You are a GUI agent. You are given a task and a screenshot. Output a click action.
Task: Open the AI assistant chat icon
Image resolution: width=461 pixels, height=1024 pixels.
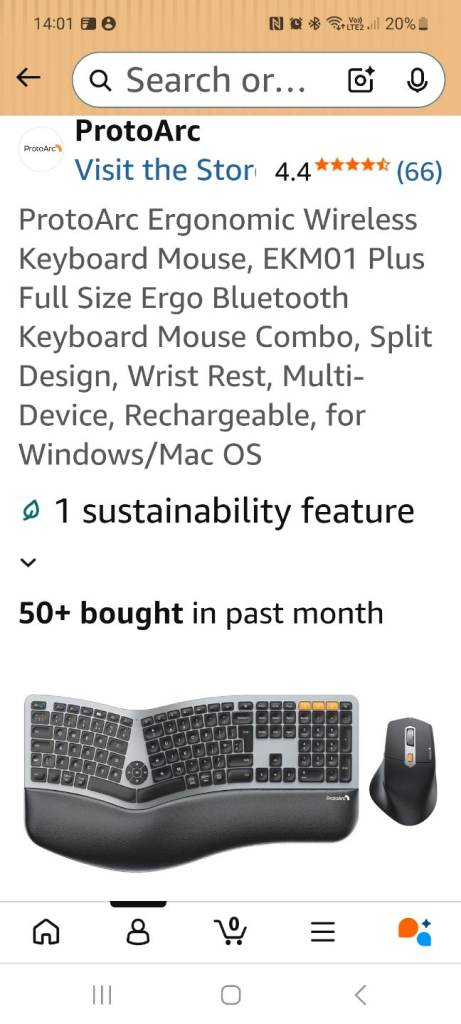tap(415, 932)
